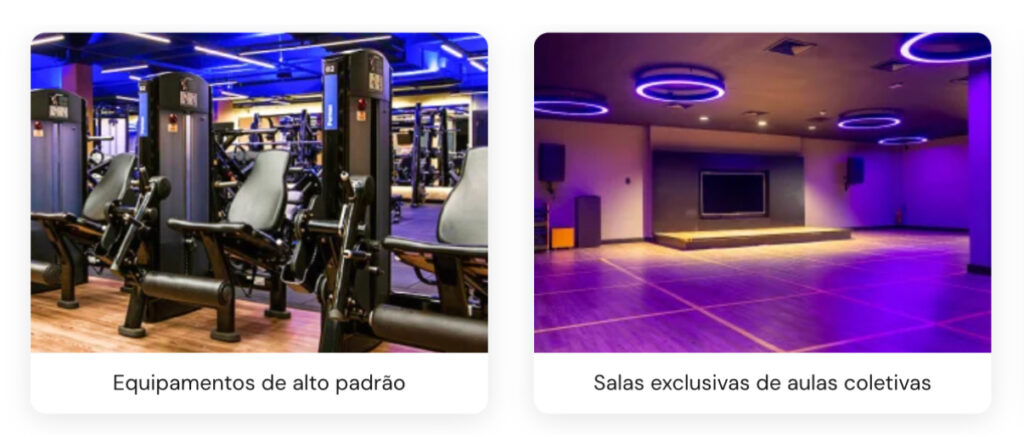
Task: Open the Equipamentos de alto padrão card
Action: coord(259,222)
